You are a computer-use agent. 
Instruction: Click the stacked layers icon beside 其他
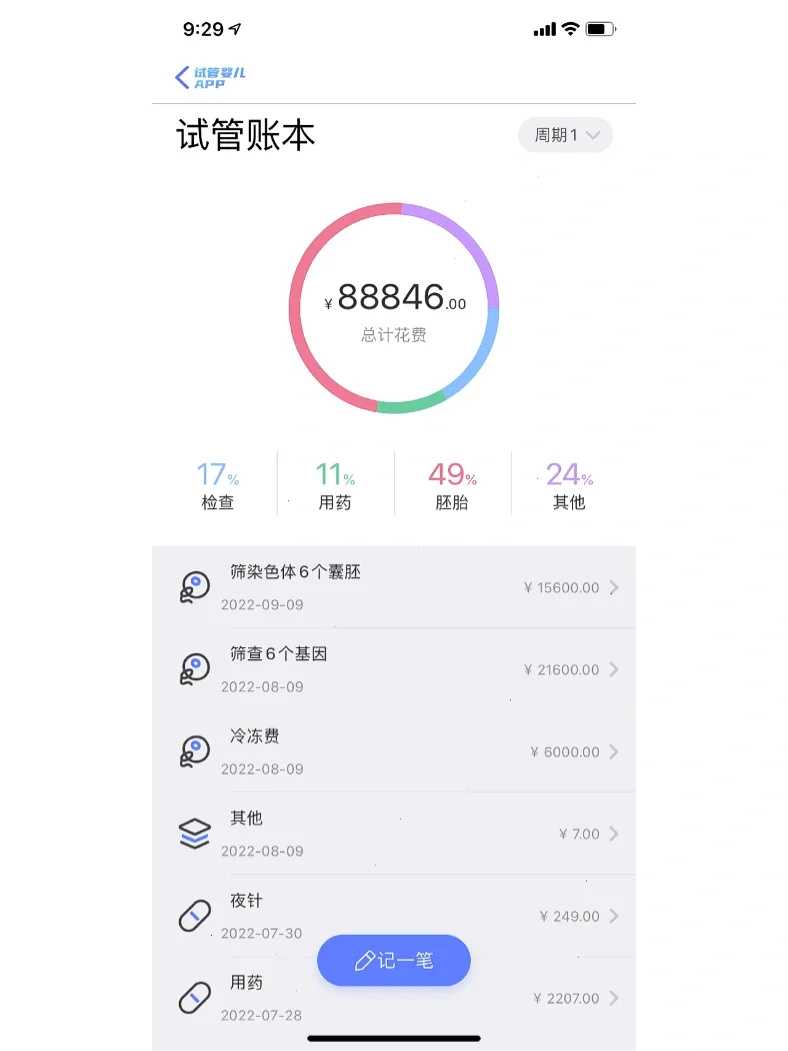pyautogui.click(x=194, y=833)
